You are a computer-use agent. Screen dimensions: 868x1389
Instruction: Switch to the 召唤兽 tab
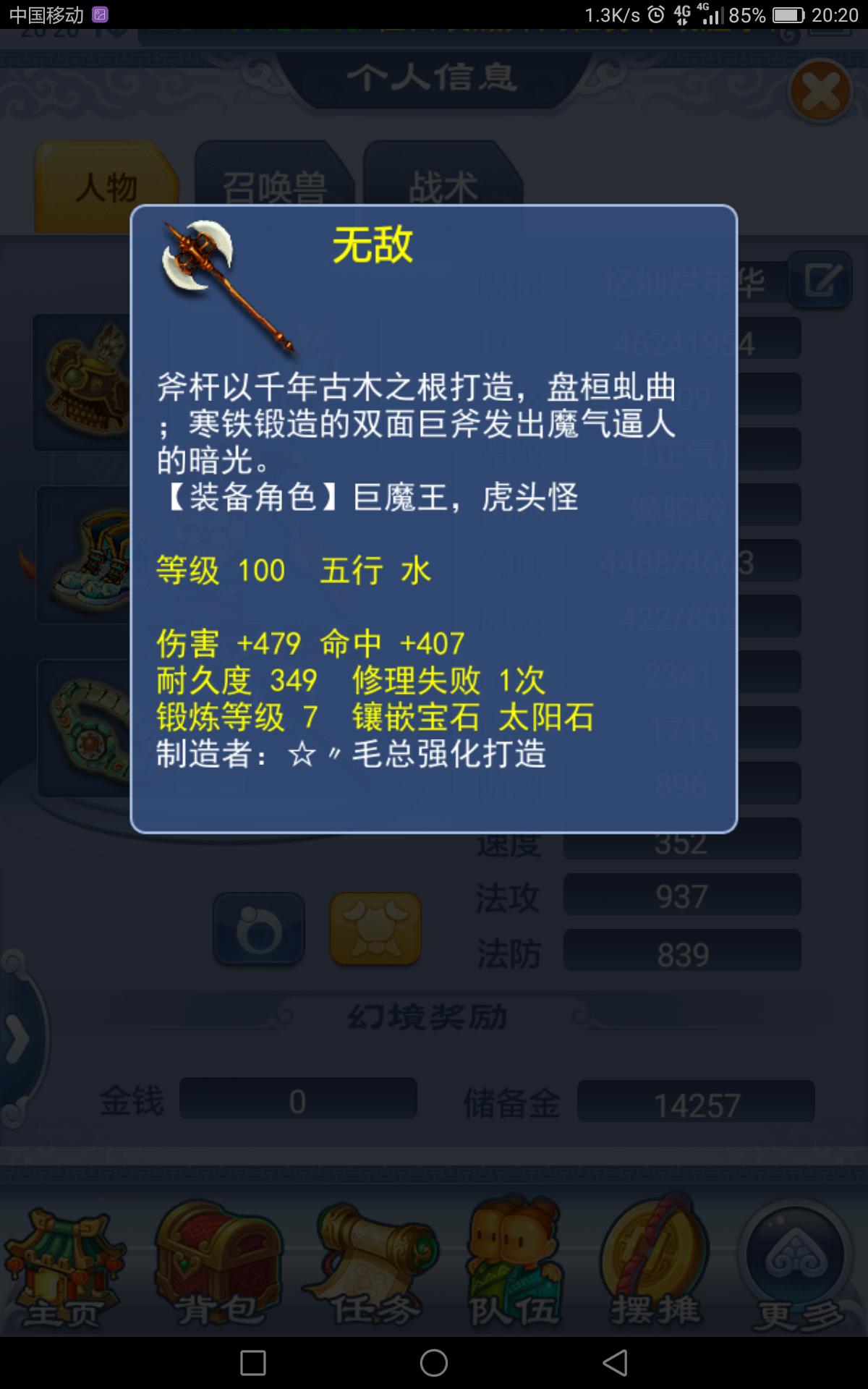tap(273, 187)
